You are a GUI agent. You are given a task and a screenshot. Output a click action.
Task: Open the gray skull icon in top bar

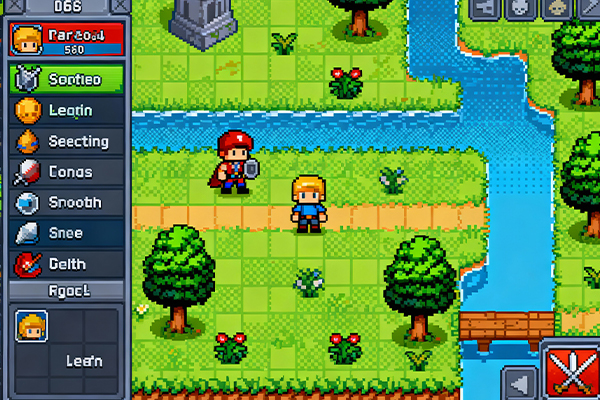518,8
